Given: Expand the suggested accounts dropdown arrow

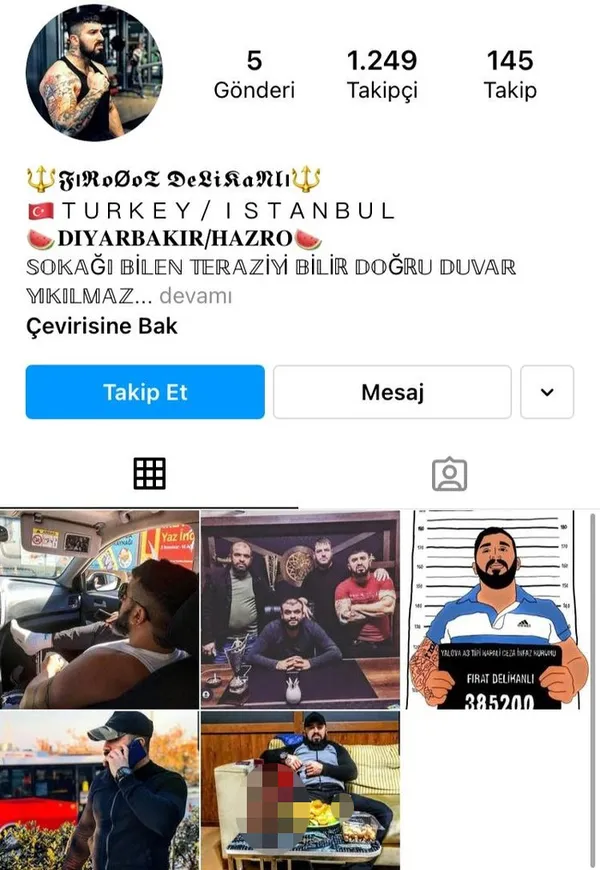Looking at the screenshot, I should tap(547, 391).
